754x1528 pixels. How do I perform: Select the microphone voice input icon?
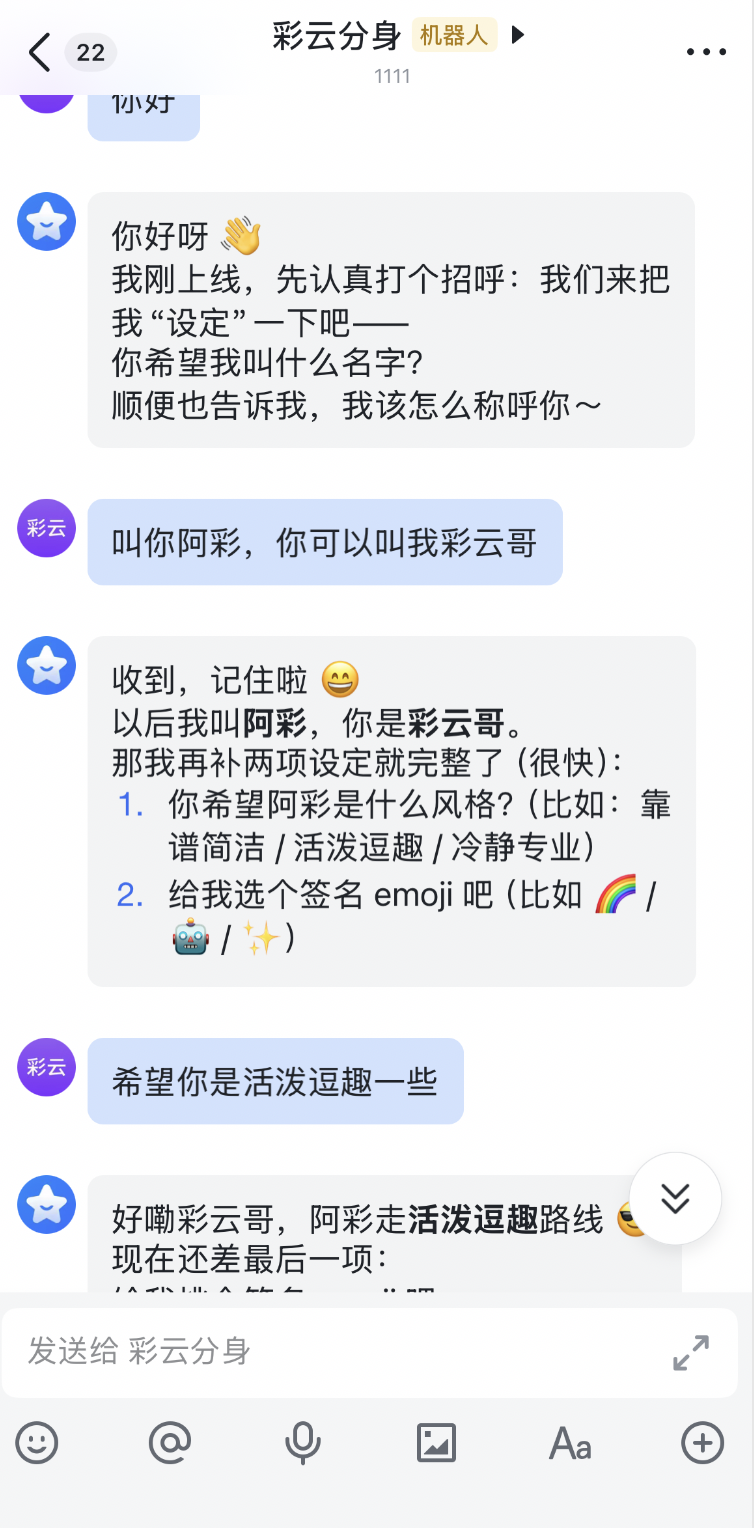click(x=303, y=1443)
